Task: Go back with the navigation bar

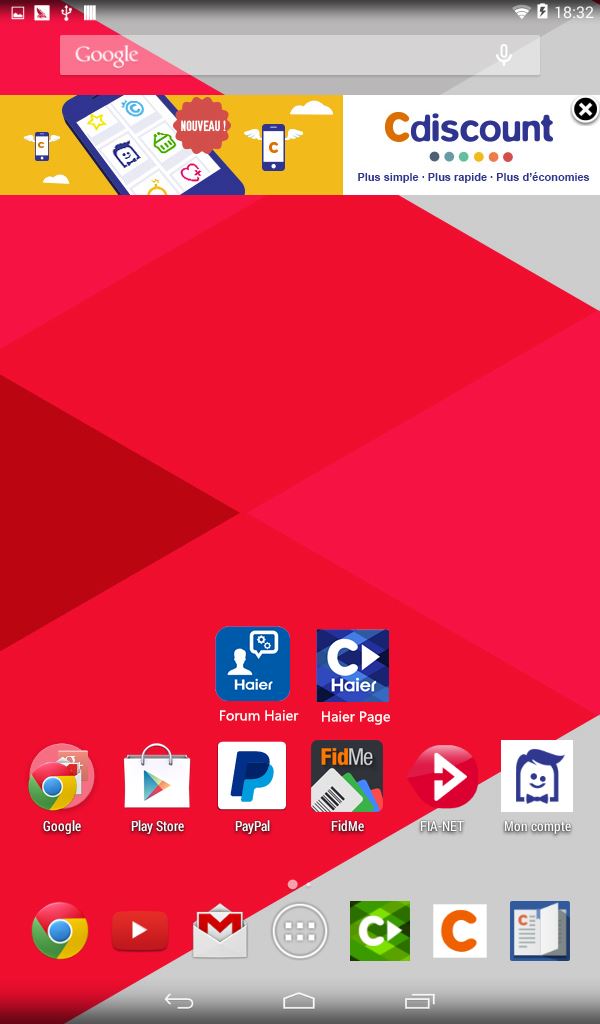Action: tap(178, 1001)
